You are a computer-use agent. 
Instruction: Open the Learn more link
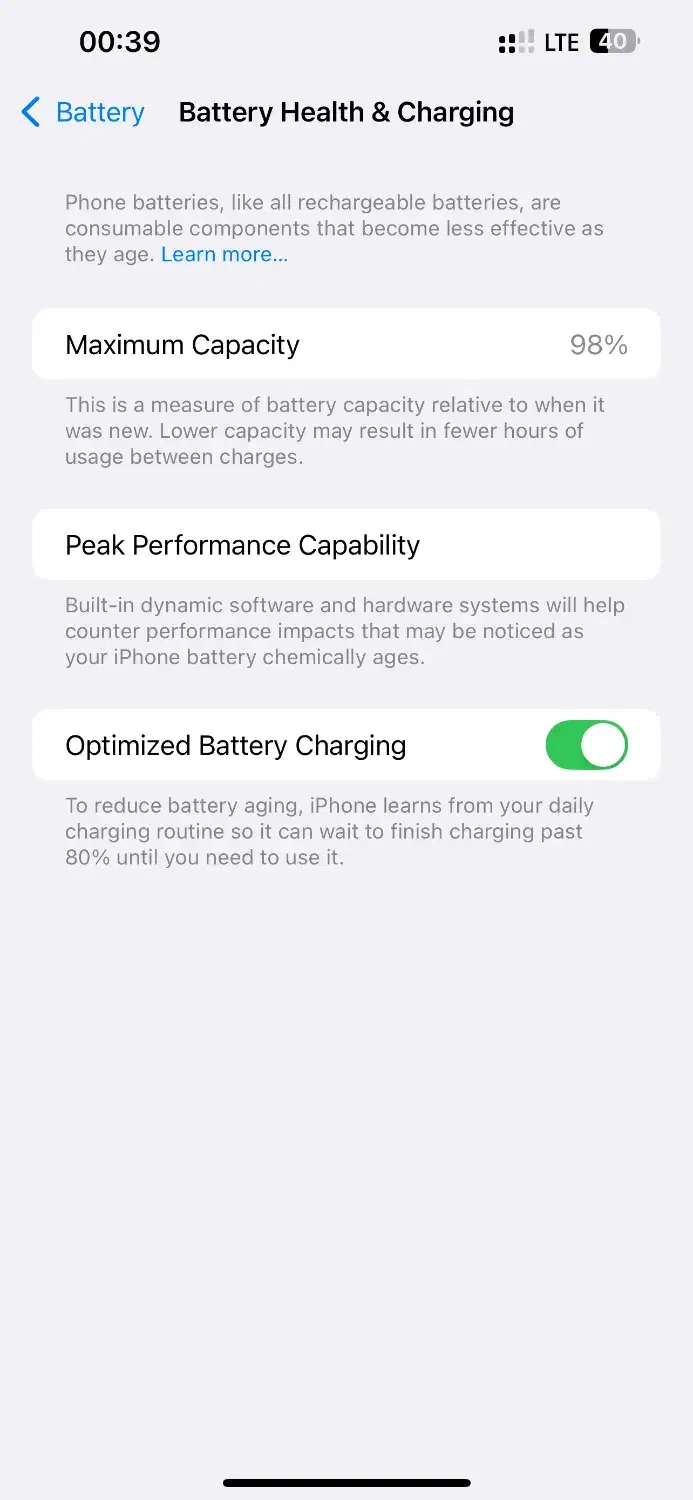224,254
